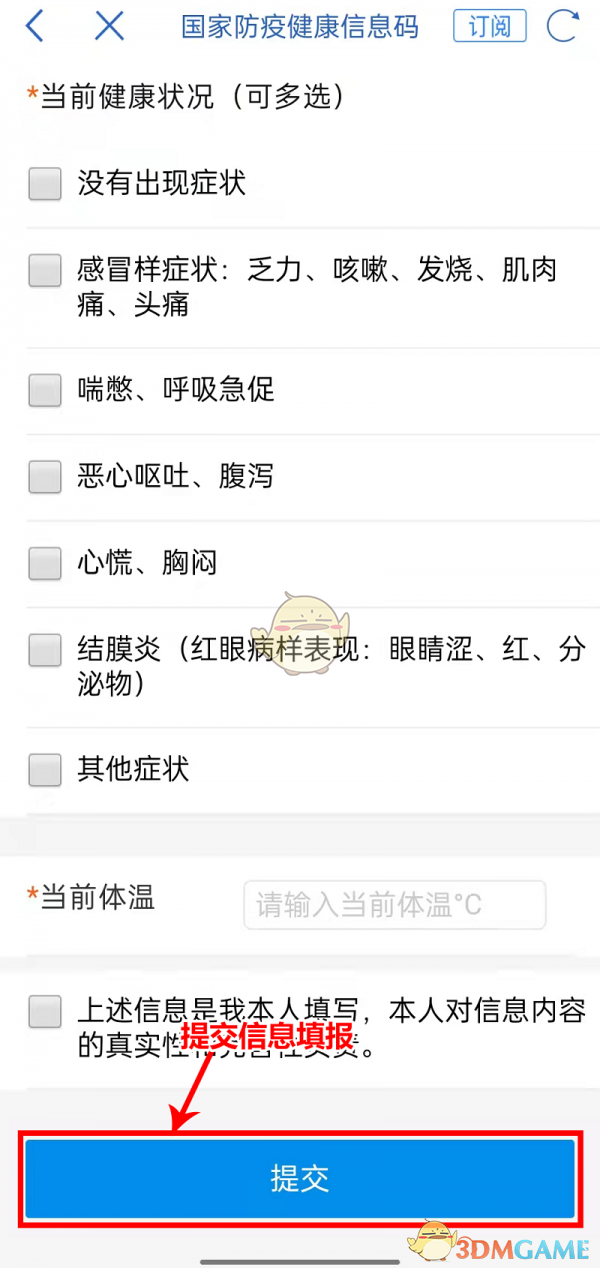The image size is (600, 1268).
Task: Check 恶心呕吐、腹泻
Action: [45, 477]
